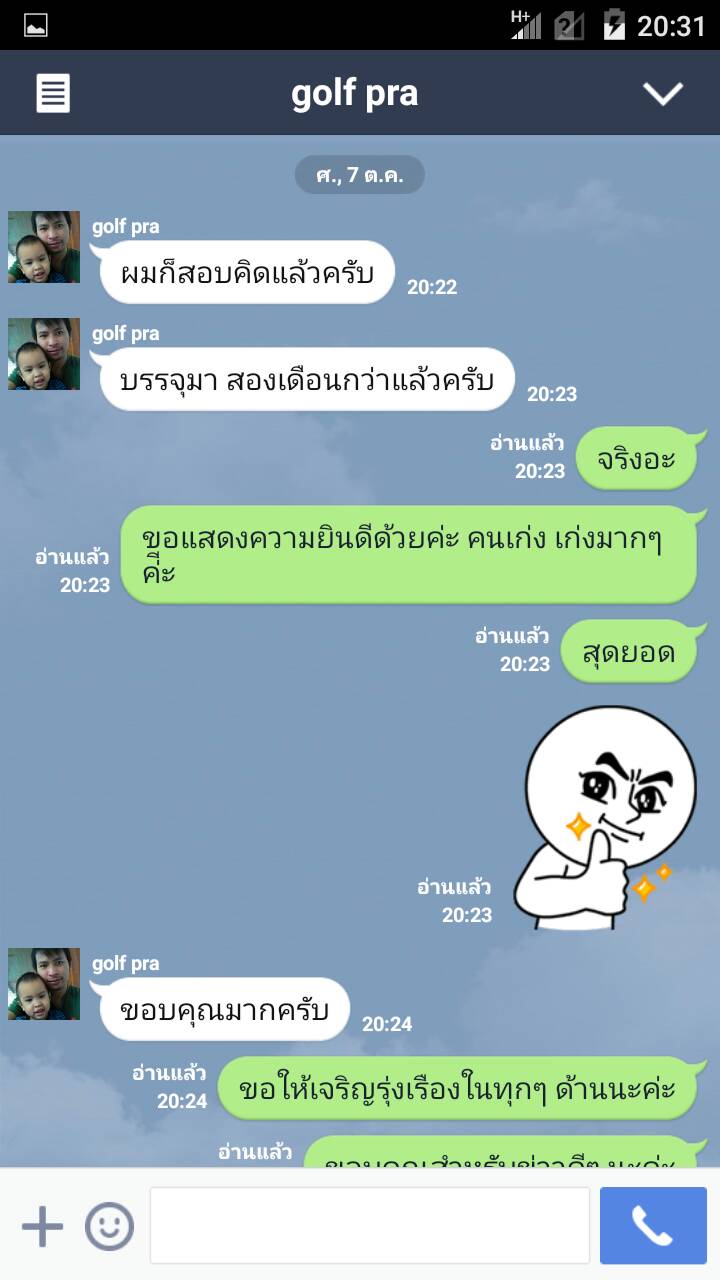Open golf pra's avatar beside the 20:22 message
The width and height of the screenshot is (720, 1280).
44,247
